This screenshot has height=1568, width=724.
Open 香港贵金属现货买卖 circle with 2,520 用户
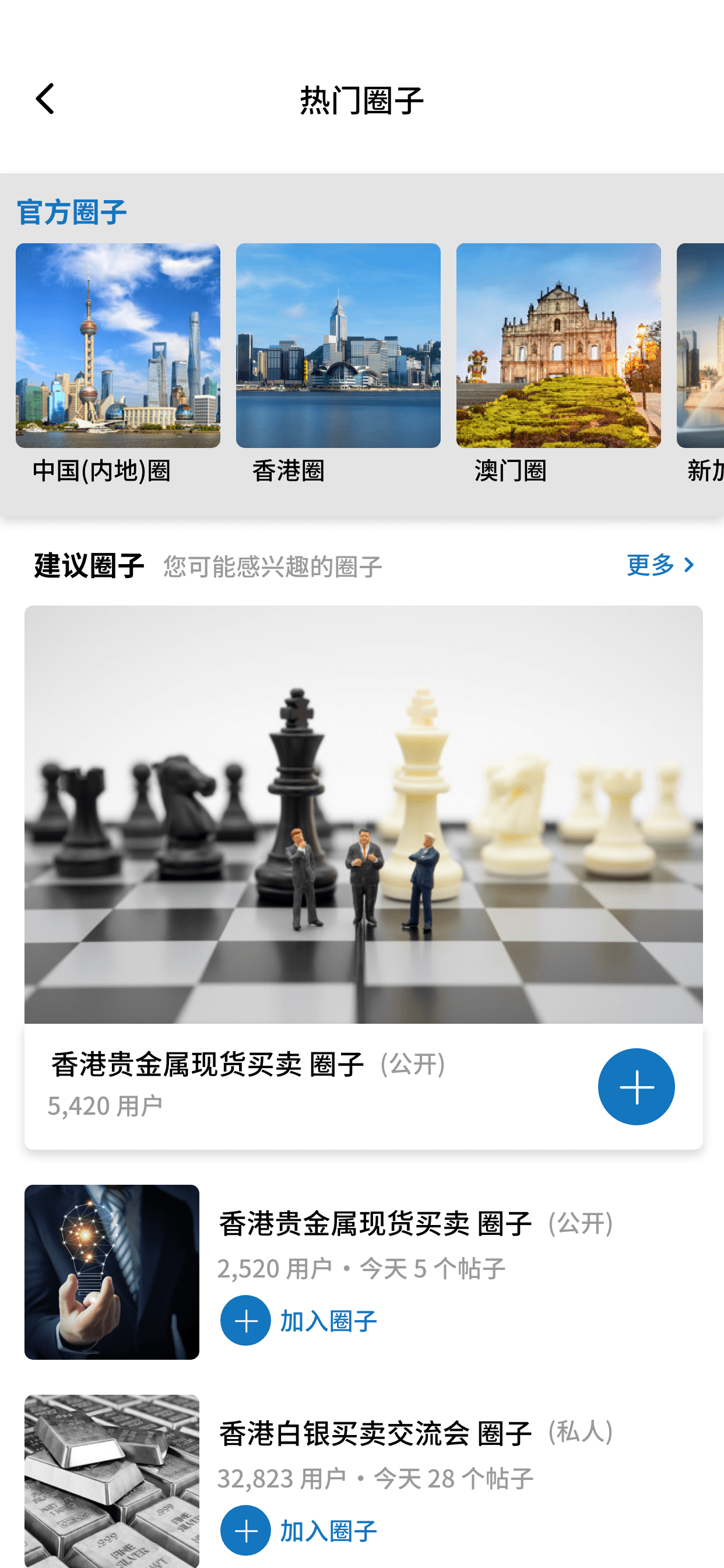point(375,1224)
